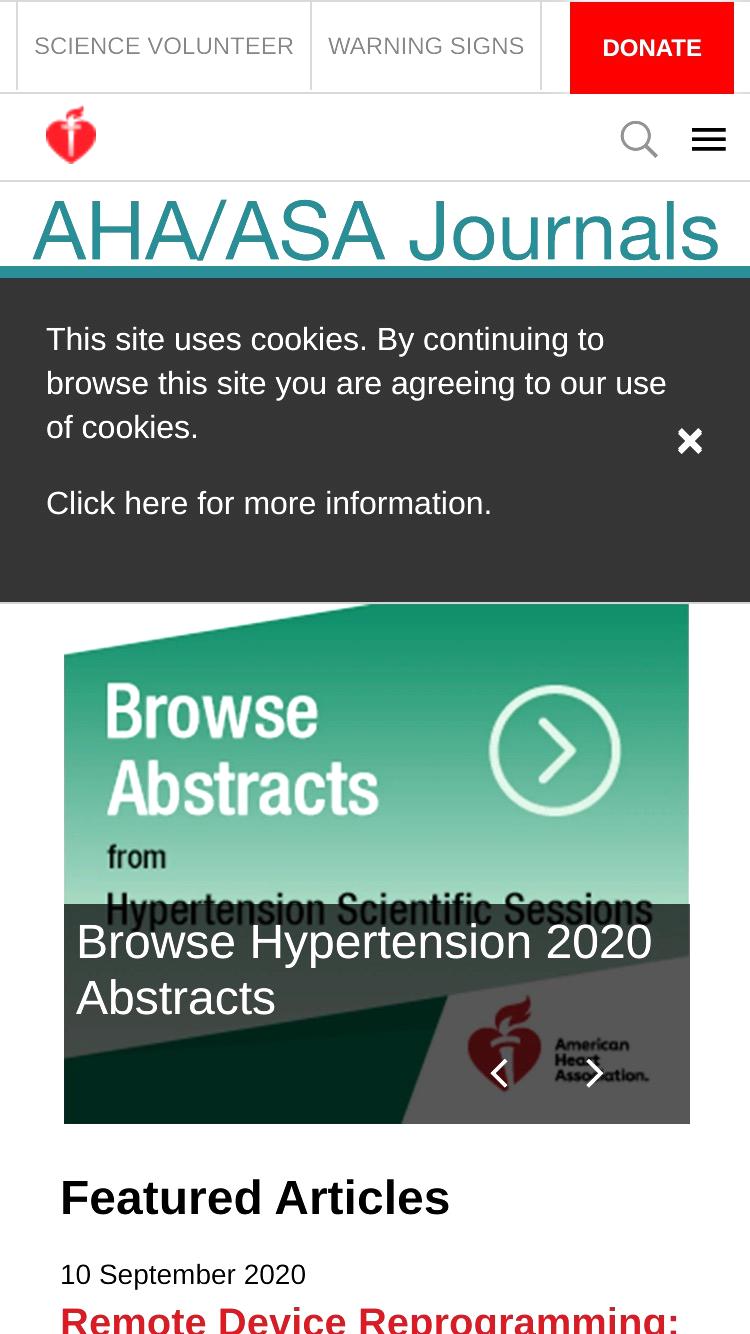Open the hamburger menu

click(709, 140)
